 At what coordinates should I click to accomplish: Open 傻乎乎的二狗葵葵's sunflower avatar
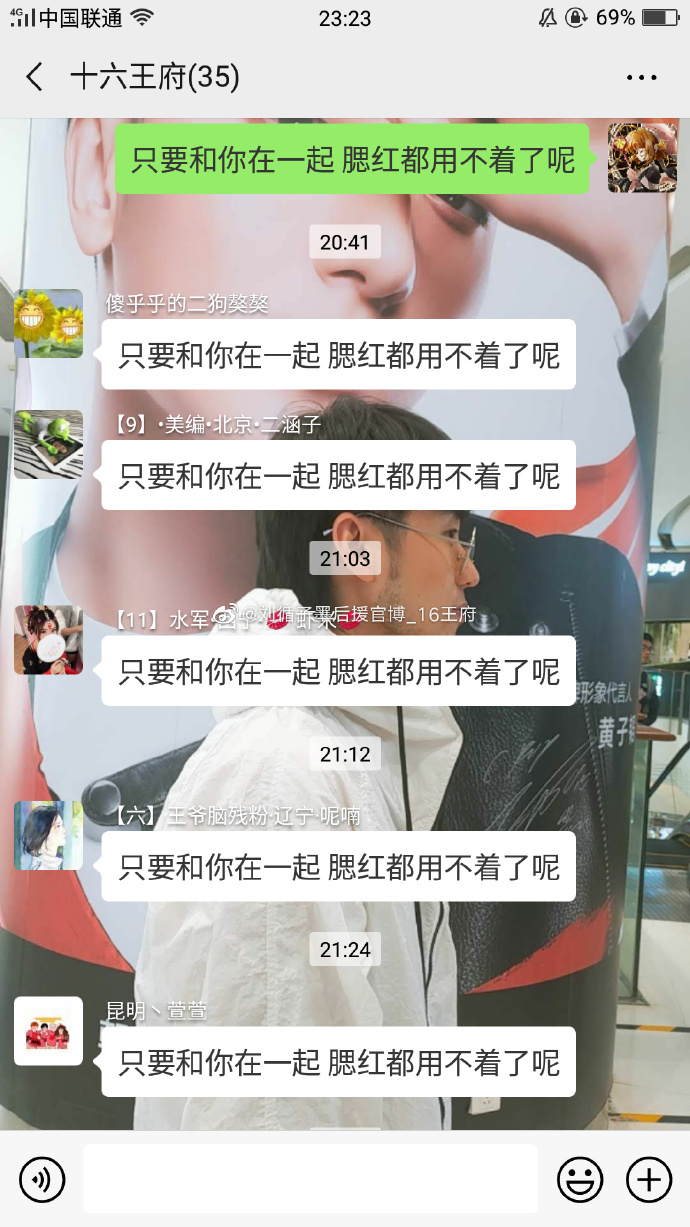pyautogui.click(x=48, y=323)
